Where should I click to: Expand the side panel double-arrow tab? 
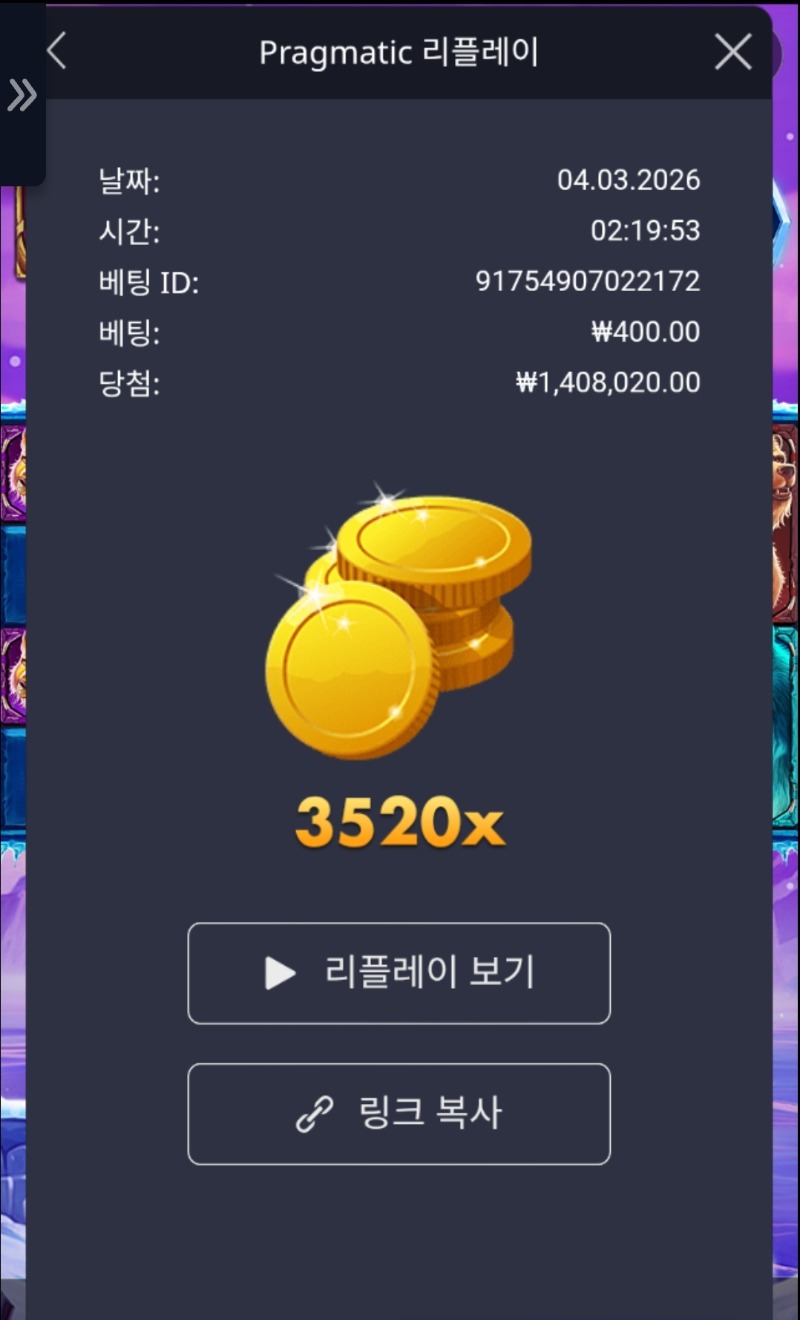coord(21,95)
